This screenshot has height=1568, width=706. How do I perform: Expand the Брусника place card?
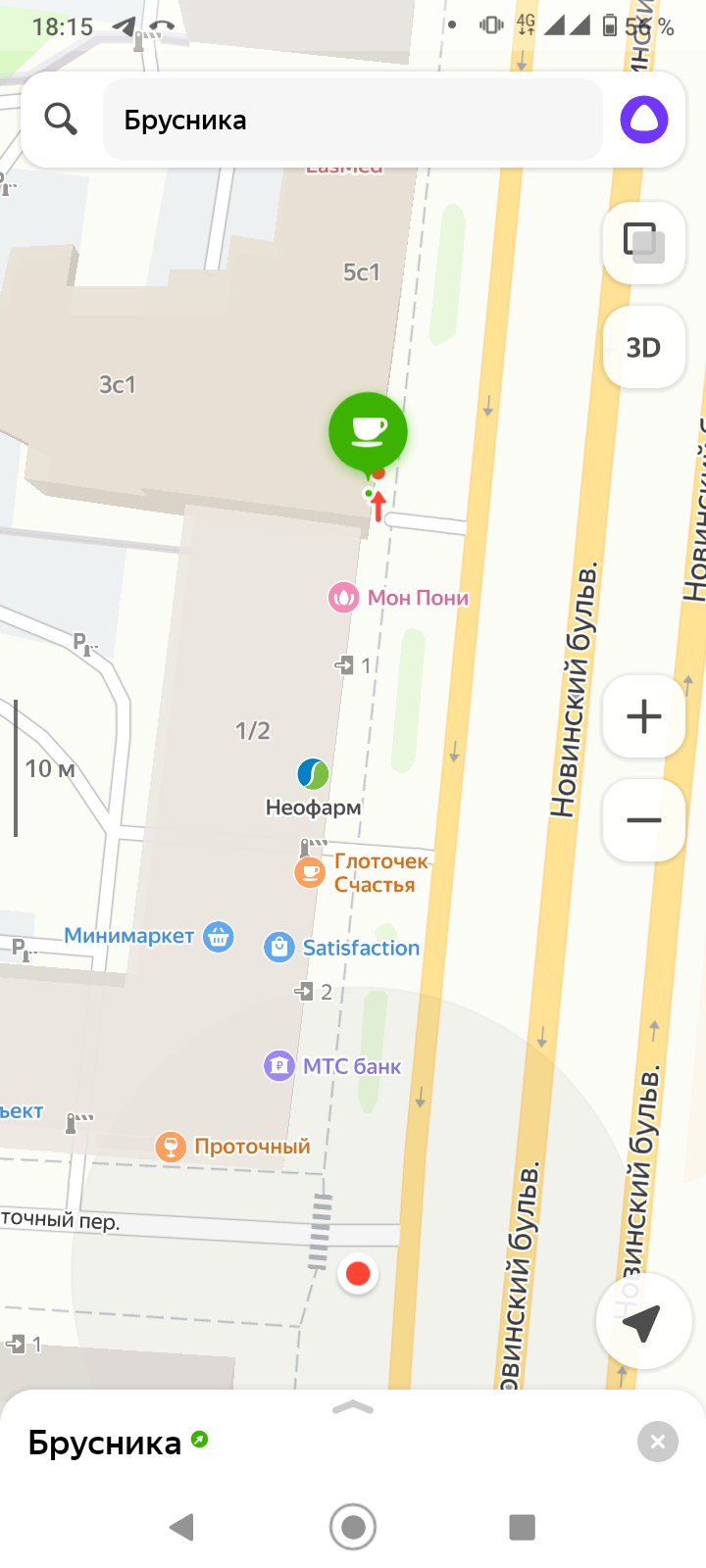click(353, 1408)
